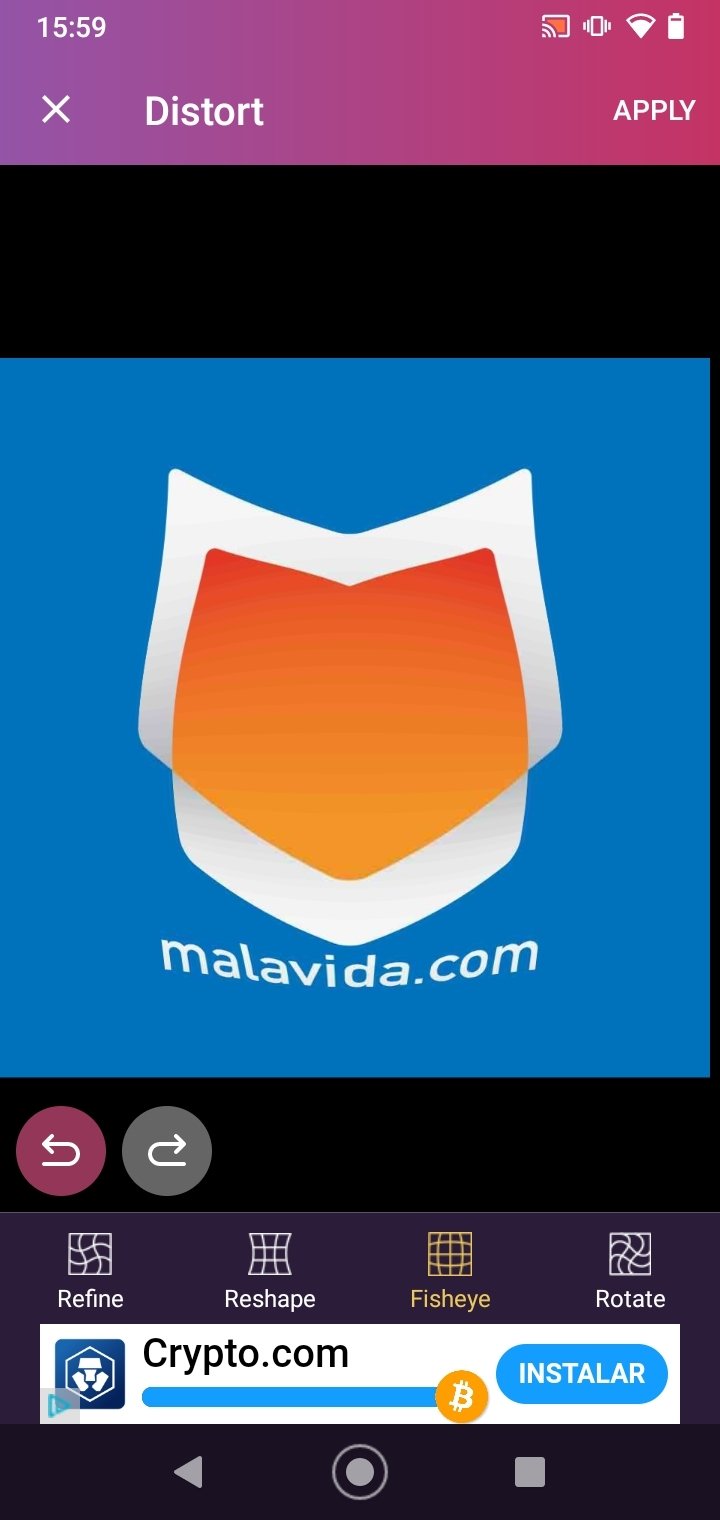Choose the Fisheye tool
This screenshot has height=1520, width=720.
point(450,1270)
